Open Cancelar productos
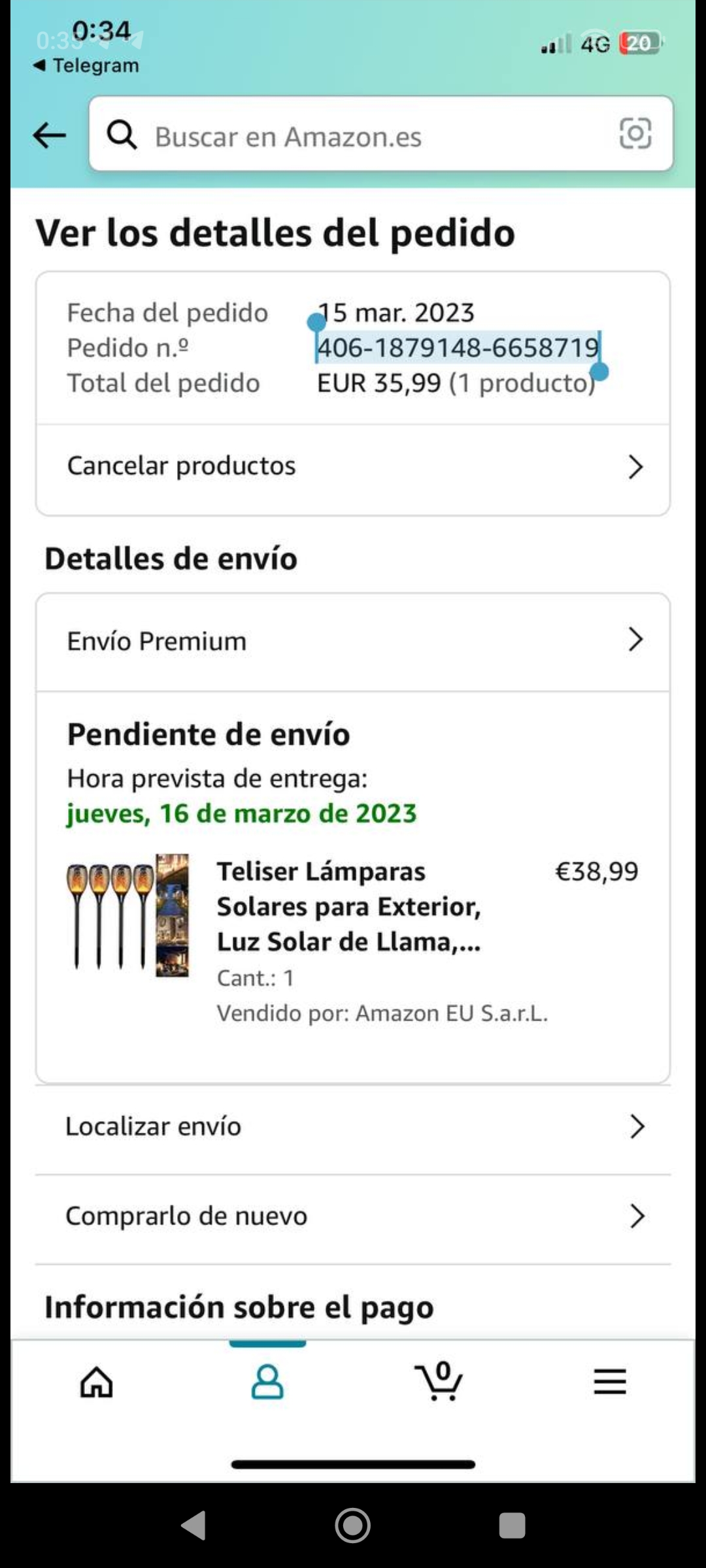Screen dimensions: 706x1568 [x=353, y=466]
